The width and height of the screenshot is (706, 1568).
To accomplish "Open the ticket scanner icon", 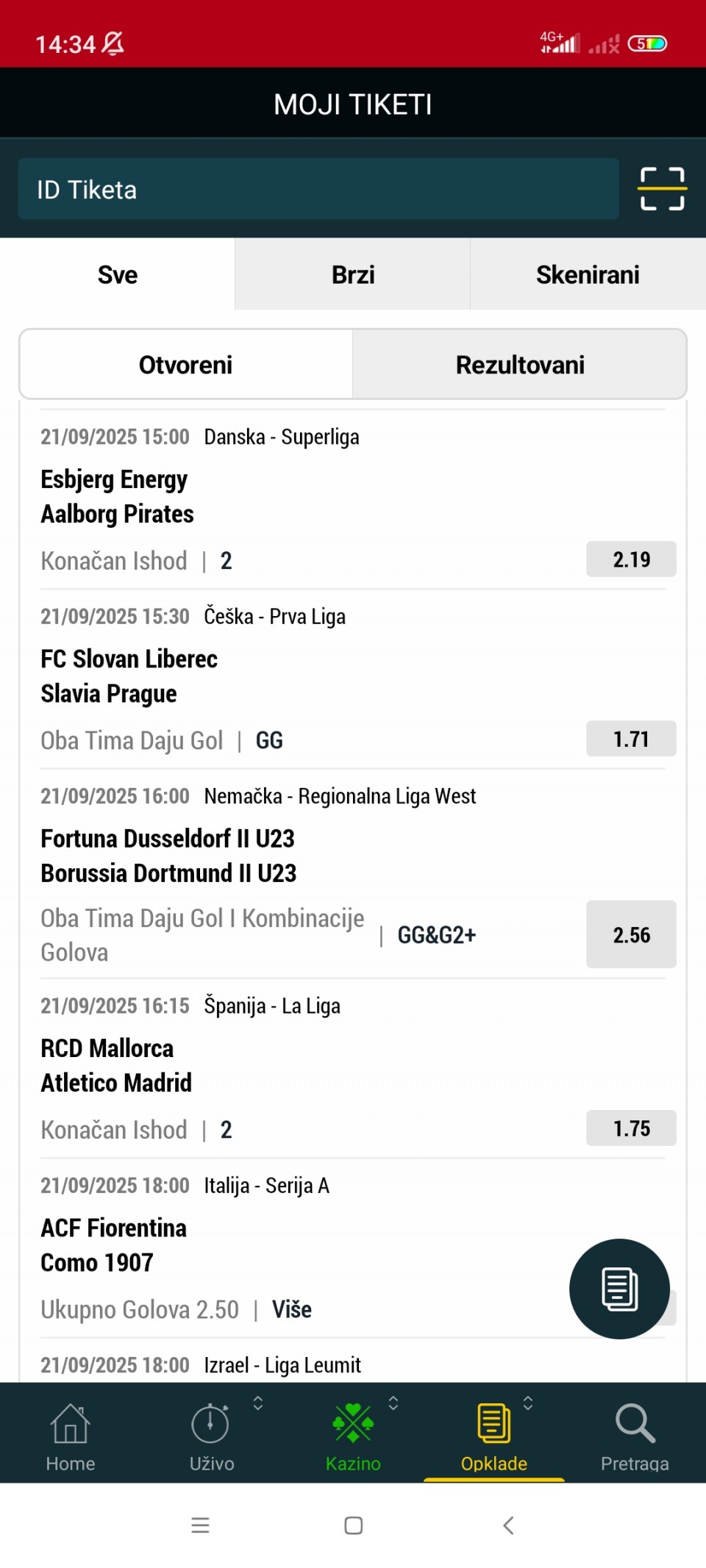I will point(662,189).
